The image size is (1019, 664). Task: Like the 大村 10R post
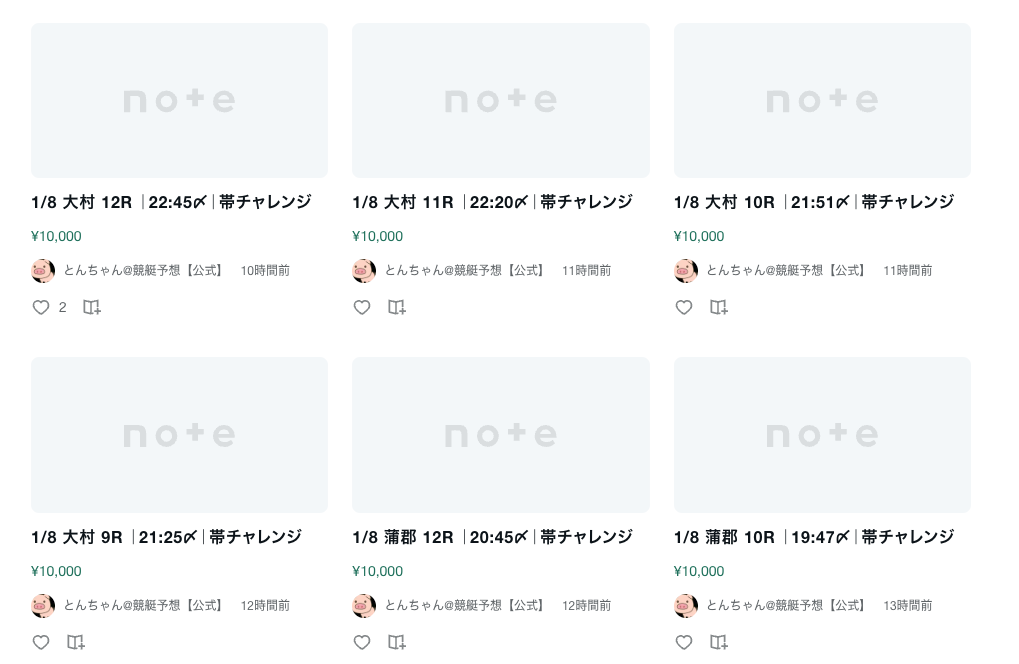(x=684, y=307)
